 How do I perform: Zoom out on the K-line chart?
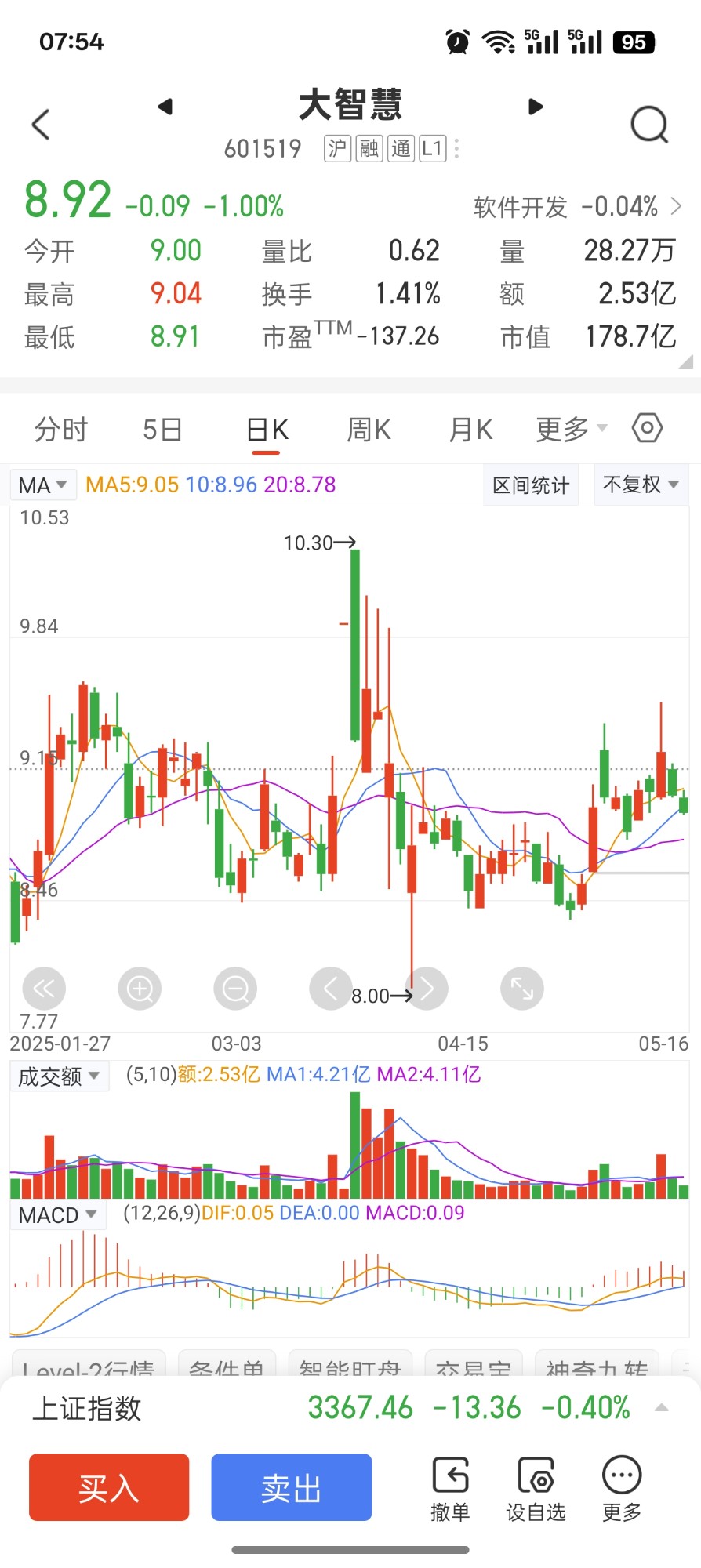[235, 989]
